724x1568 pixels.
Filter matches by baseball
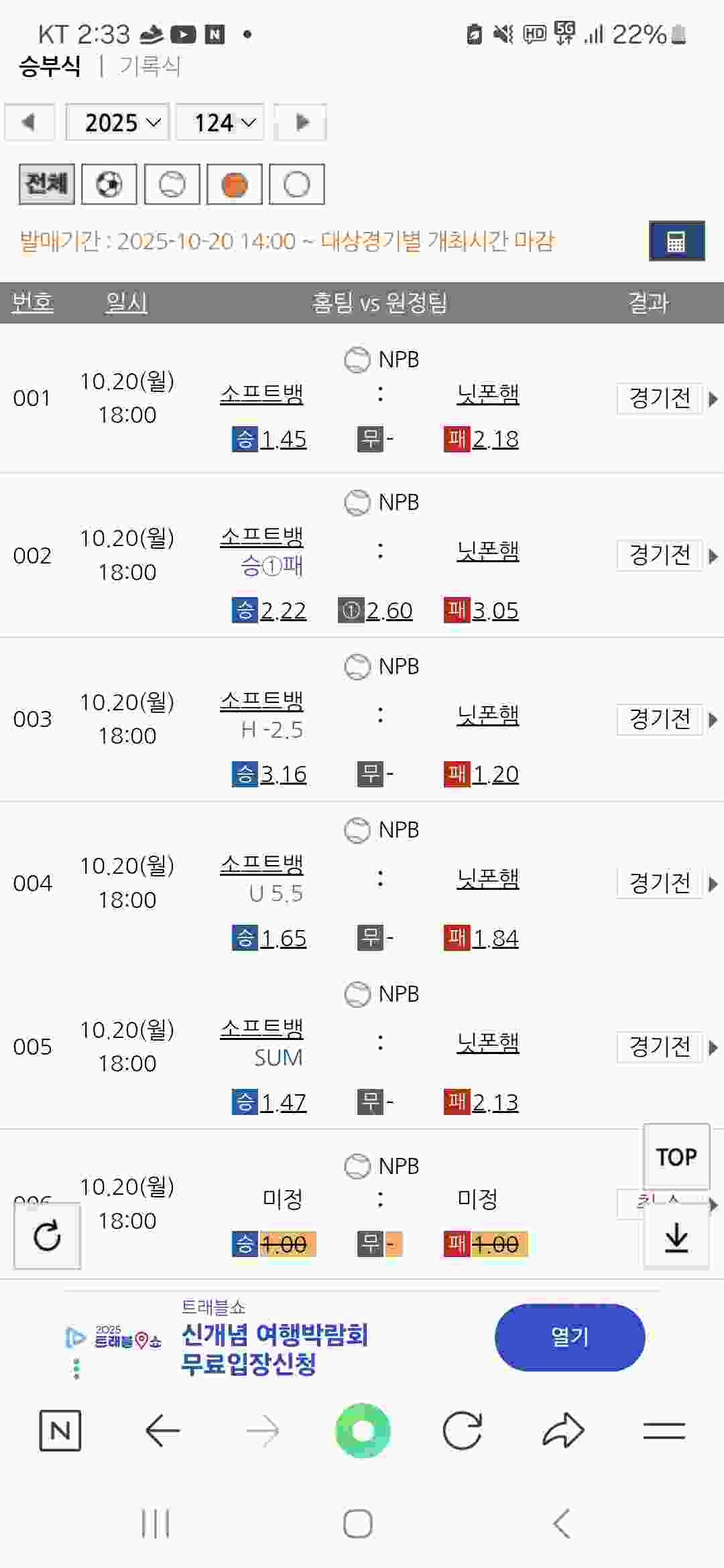pos(172,184)
